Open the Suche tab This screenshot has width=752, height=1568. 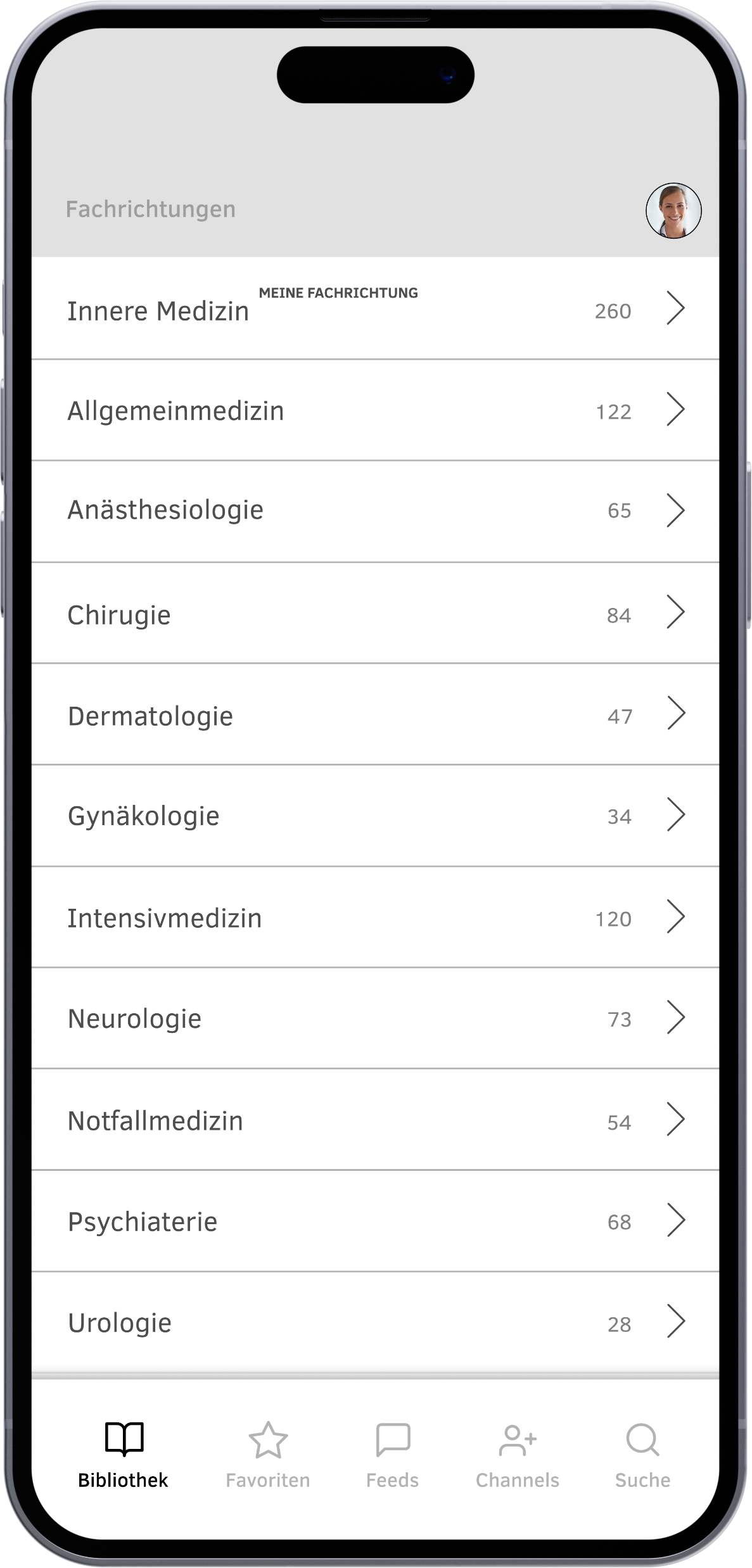pyautogui.click(x=642, y=1455)
